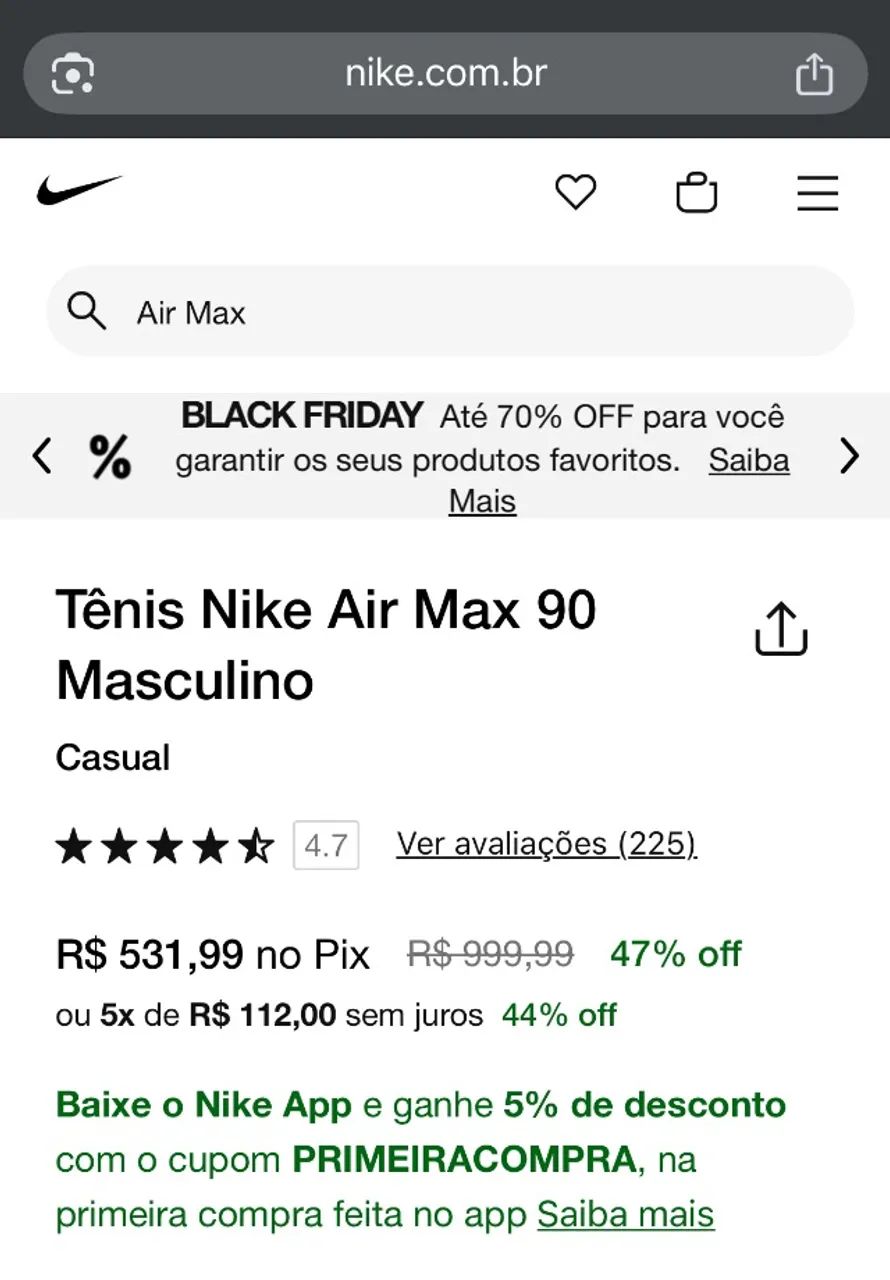Open the Nike home page via swoosh logo

click(x=80, y=190)
